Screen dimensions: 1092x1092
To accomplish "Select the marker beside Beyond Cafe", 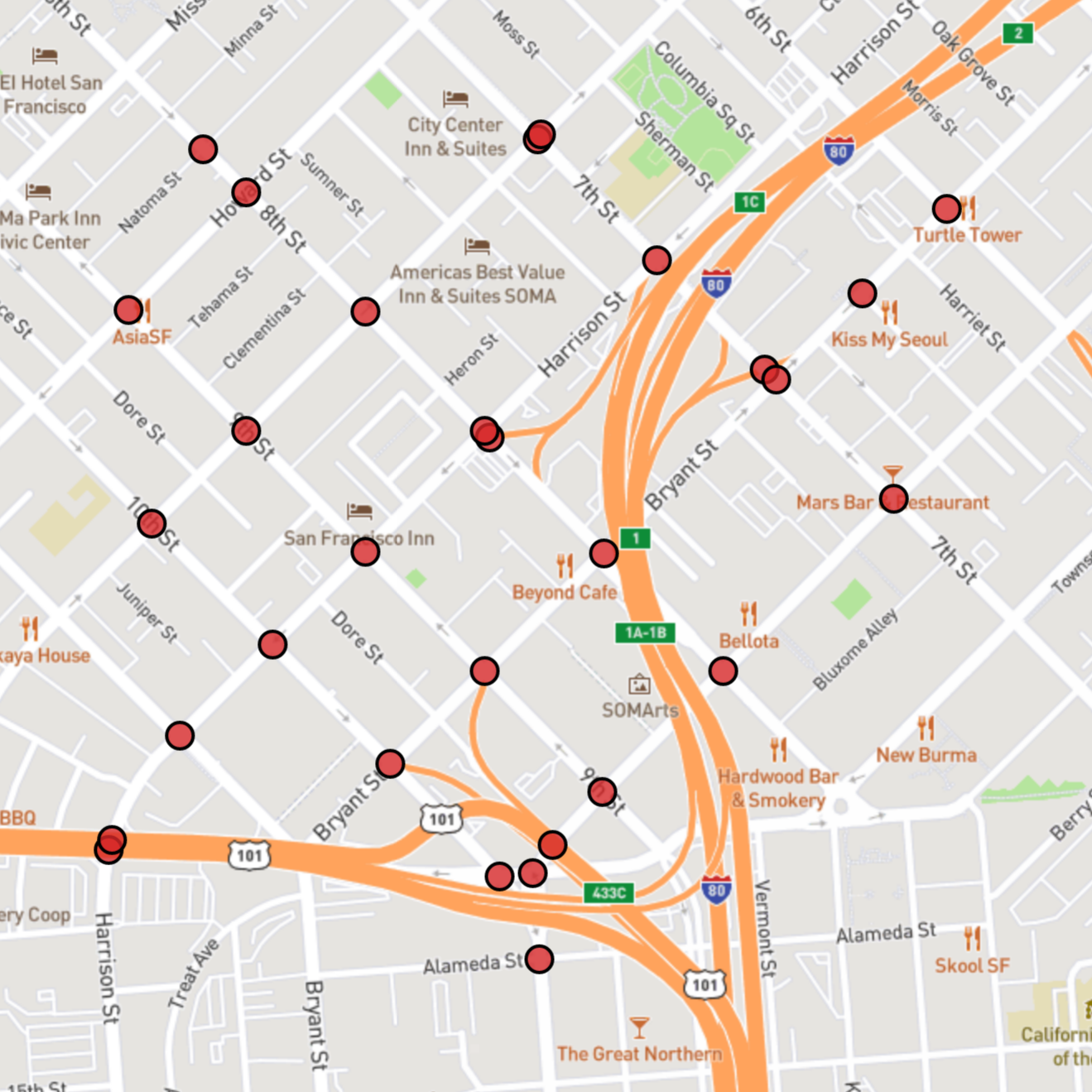I will (604, 553).
